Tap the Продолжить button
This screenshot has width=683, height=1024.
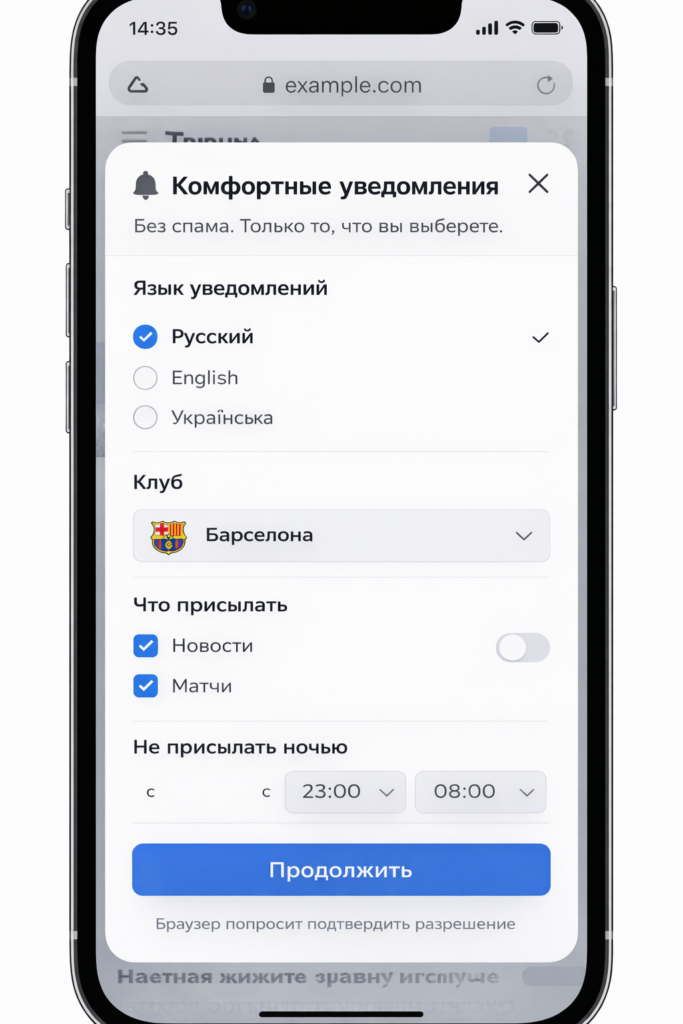(341, 869)
